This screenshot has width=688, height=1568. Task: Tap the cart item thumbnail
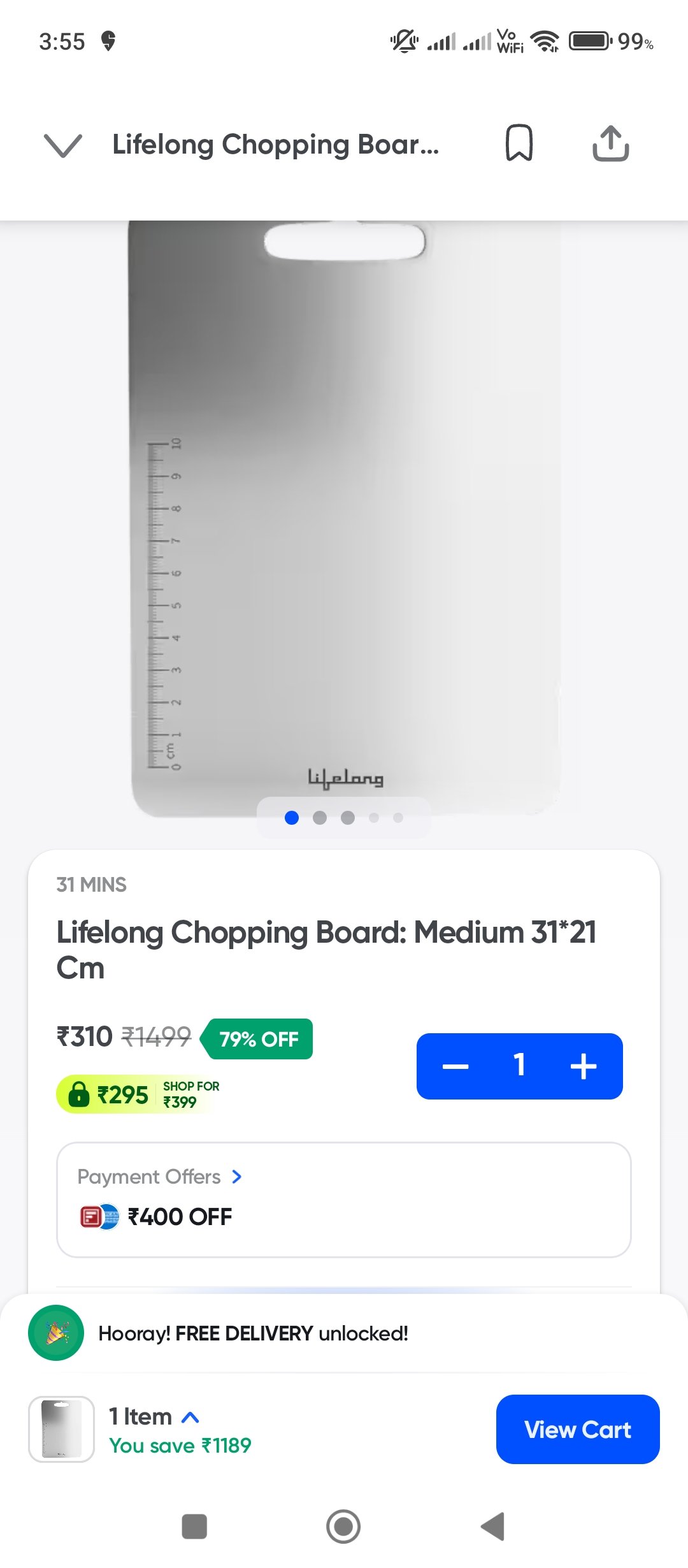click(61, 1430)
